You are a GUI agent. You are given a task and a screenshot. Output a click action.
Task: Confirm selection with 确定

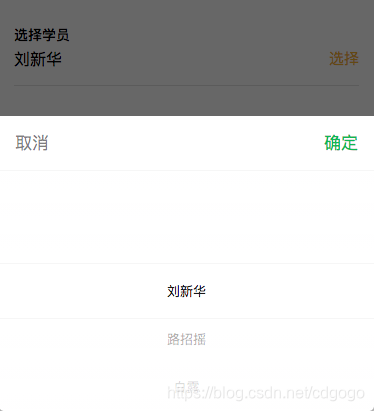341,143
